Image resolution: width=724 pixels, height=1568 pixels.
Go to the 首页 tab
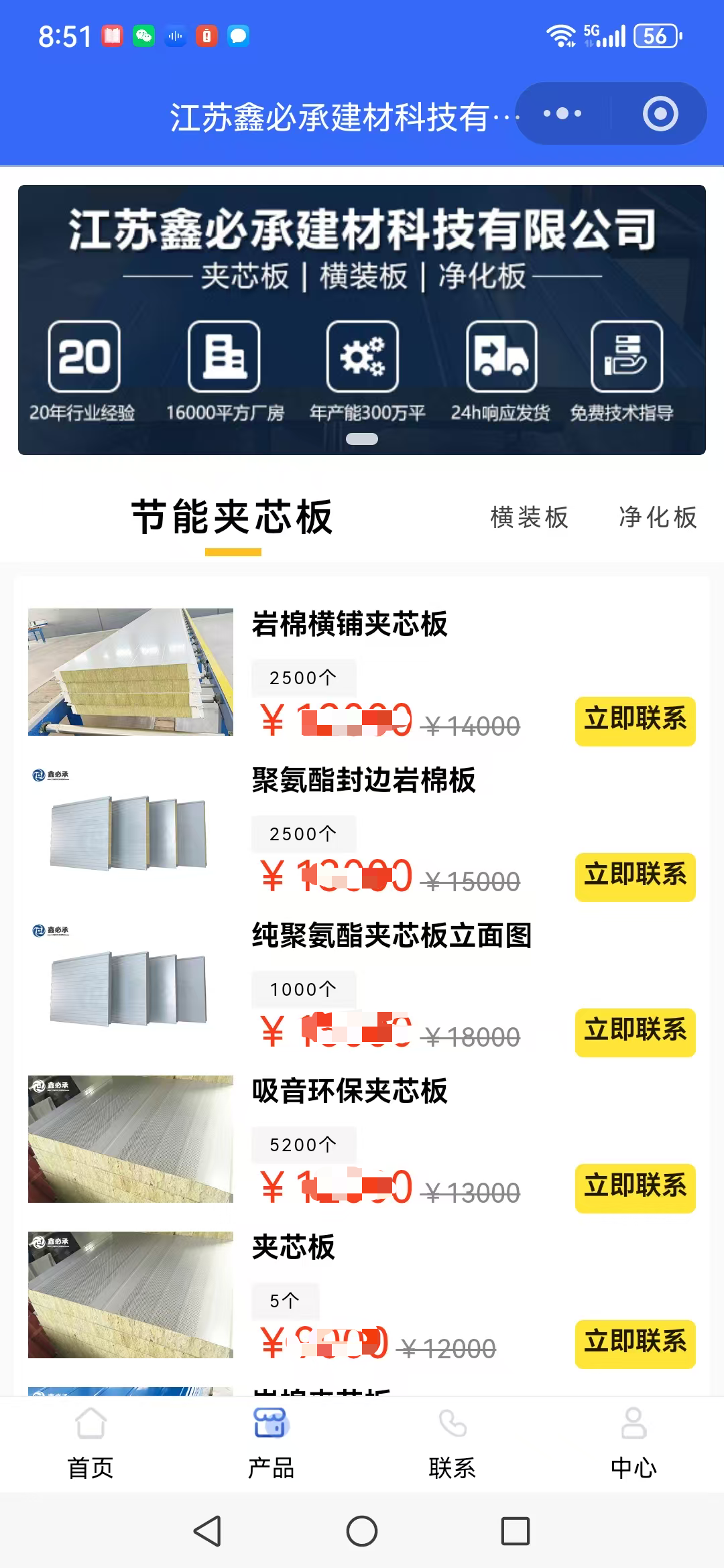pyautogui.click(x=90, y=1442)
